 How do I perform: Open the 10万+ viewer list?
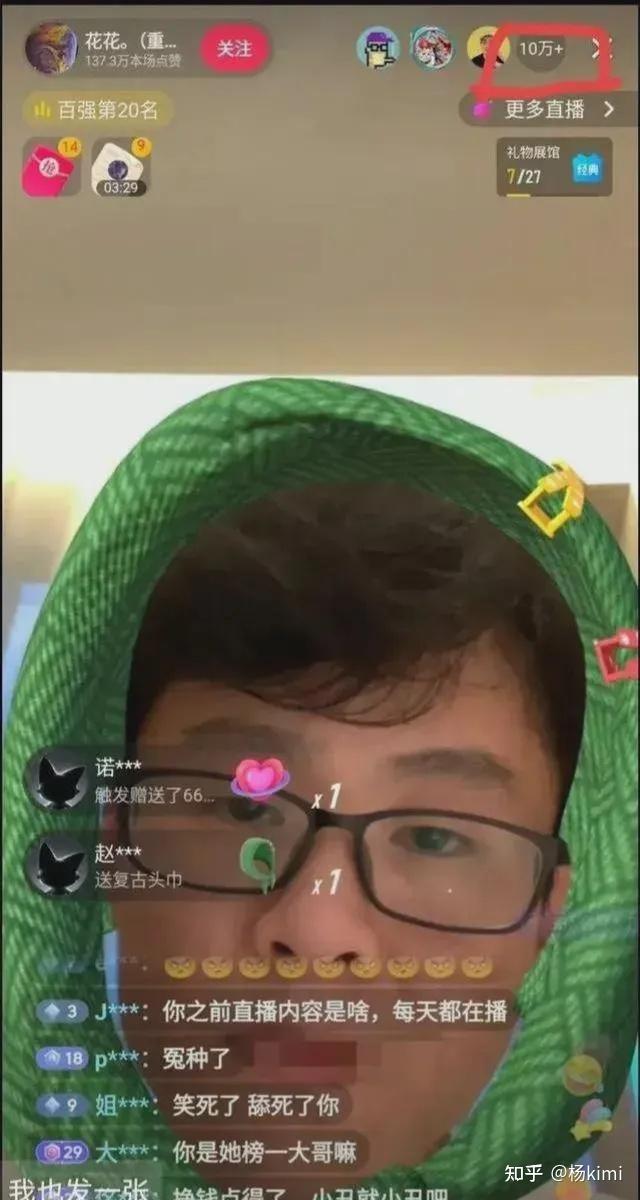pos(540,49)
